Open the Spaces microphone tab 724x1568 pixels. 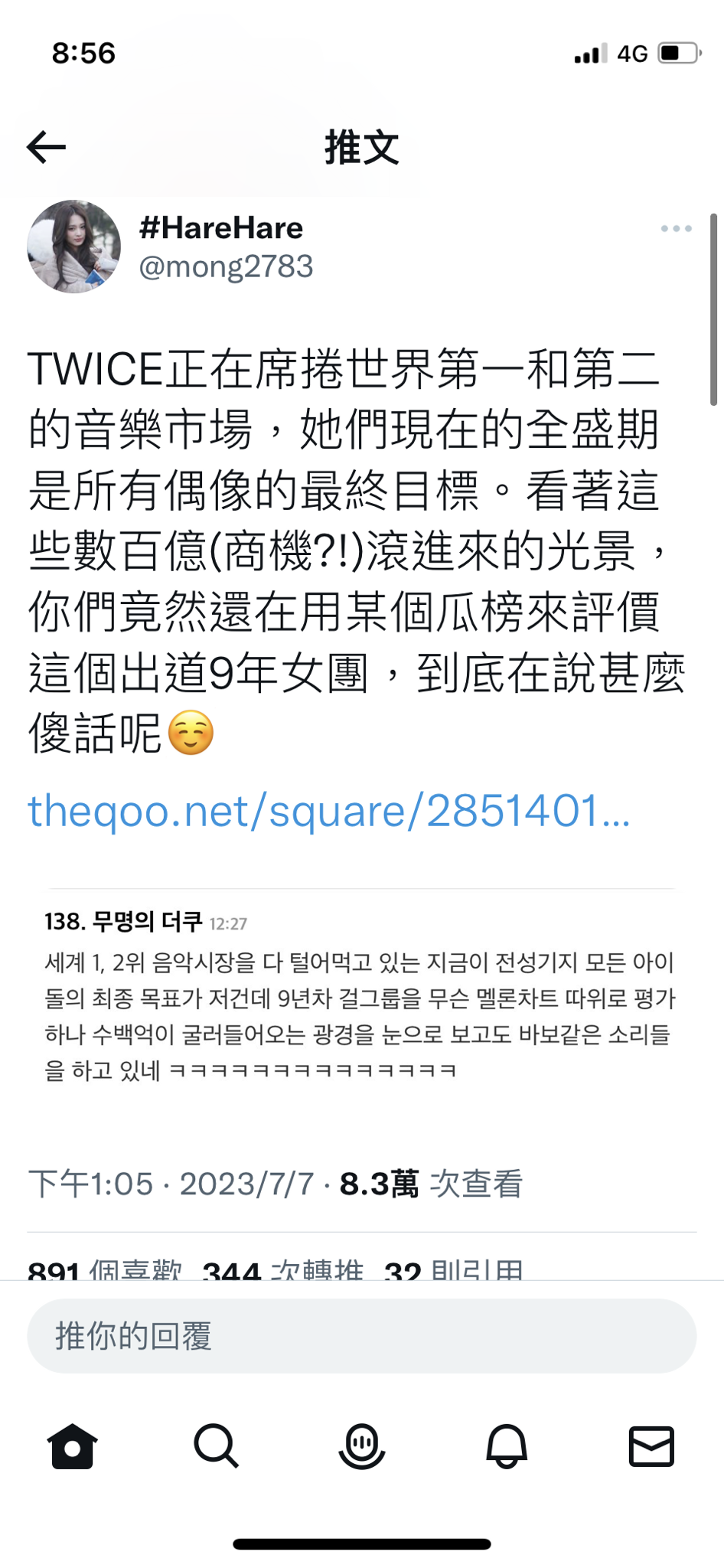[x=361, y=1446]
